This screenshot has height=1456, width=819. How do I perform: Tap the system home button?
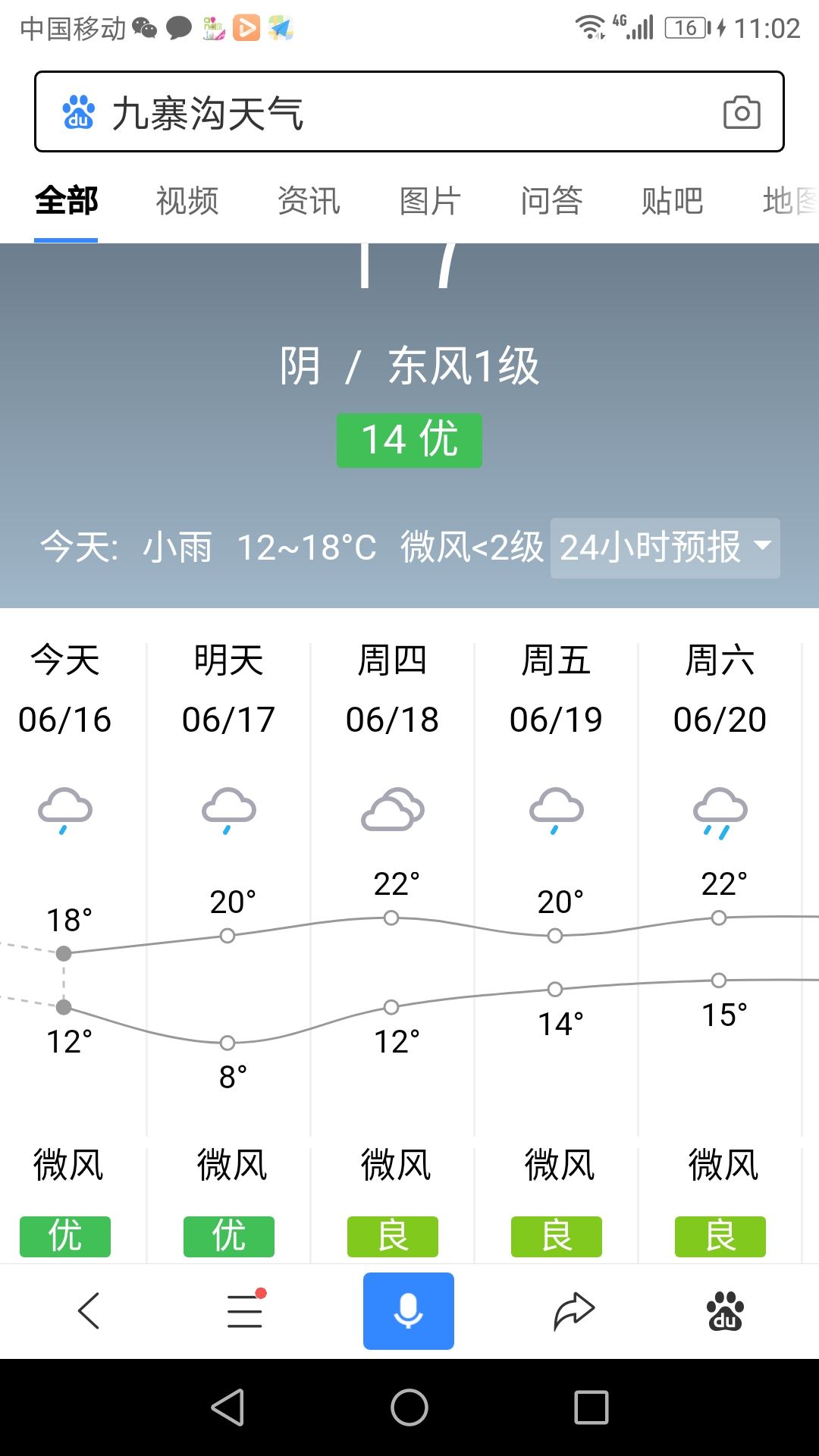point(409,1407)
